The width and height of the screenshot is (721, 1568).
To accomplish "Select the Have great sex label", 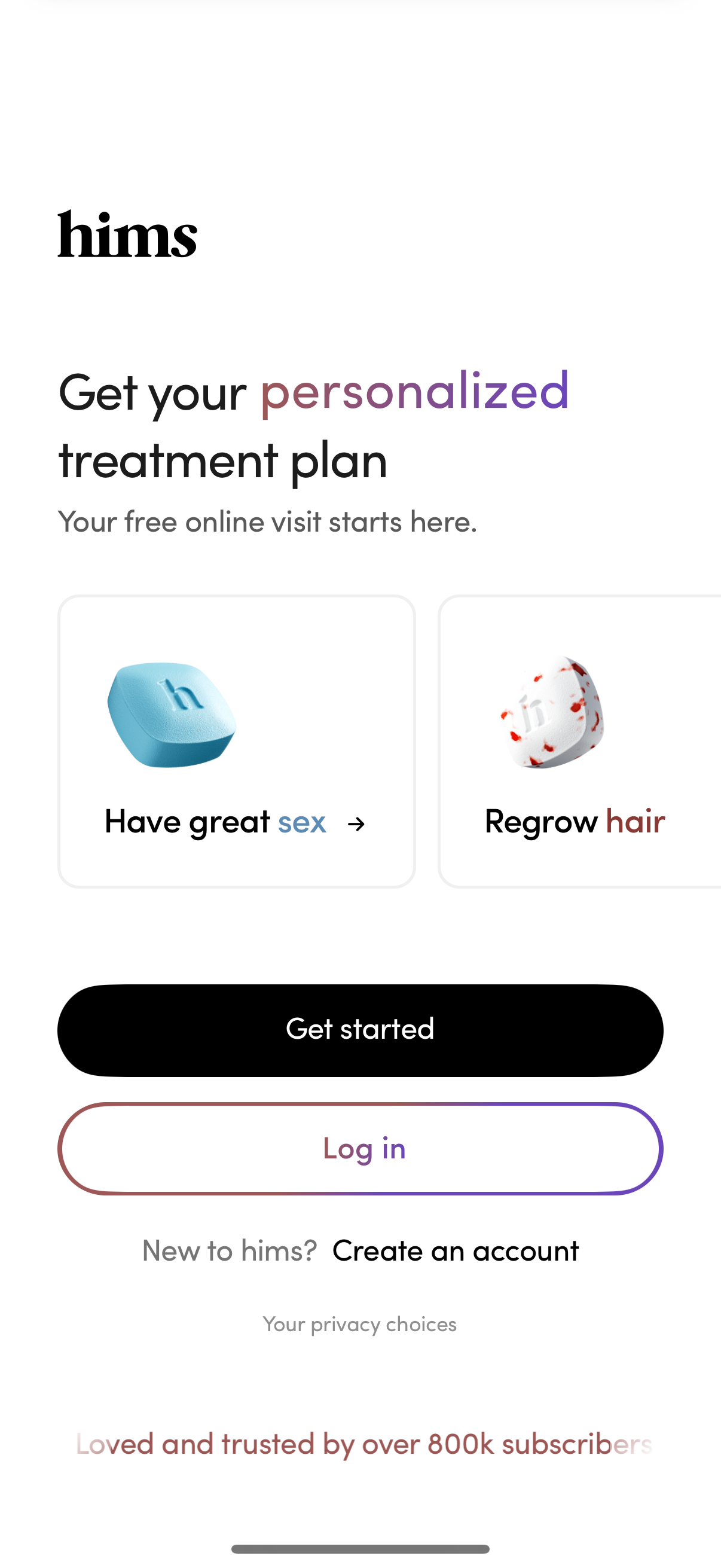I will pos(216,822).
